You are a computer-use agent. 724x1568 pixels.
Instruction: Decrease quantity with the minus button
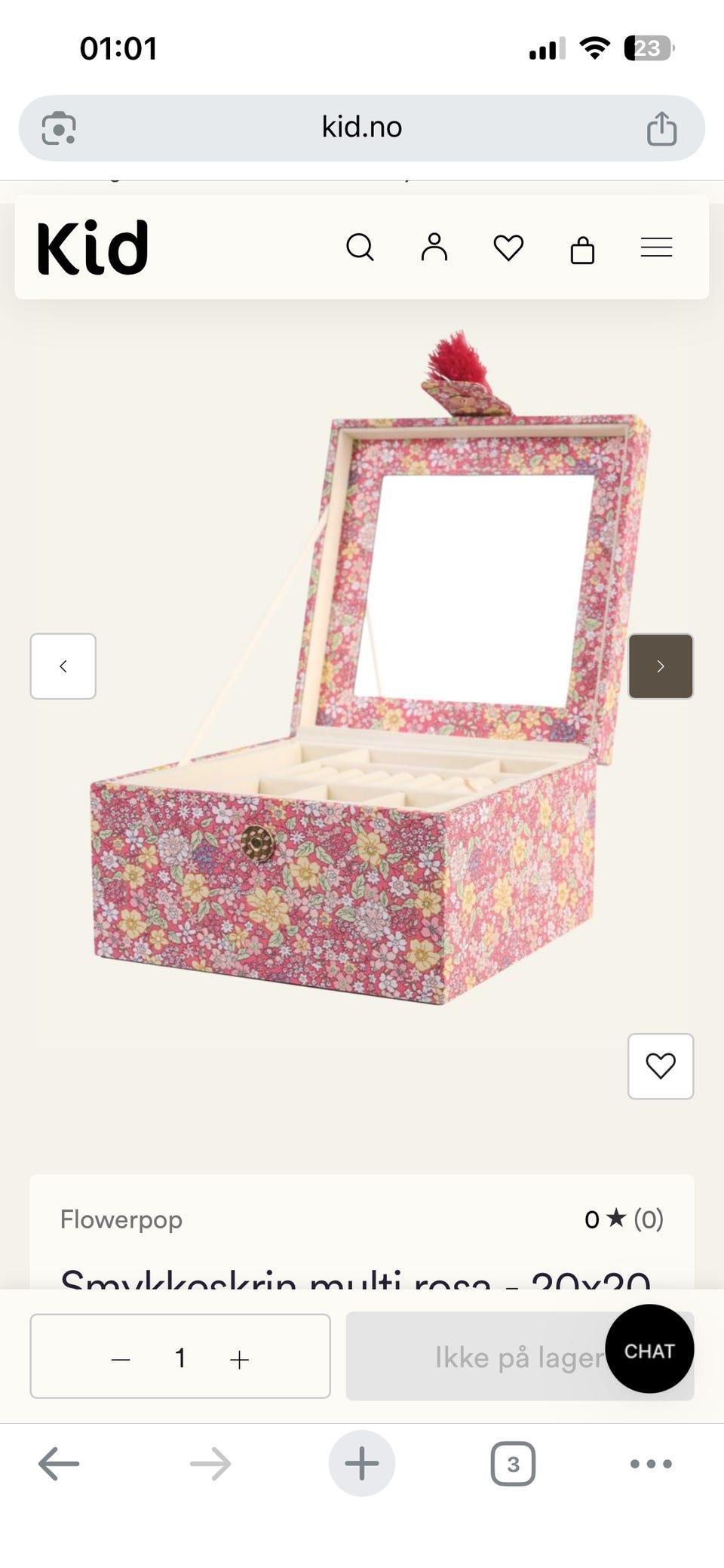[121, 1360]
